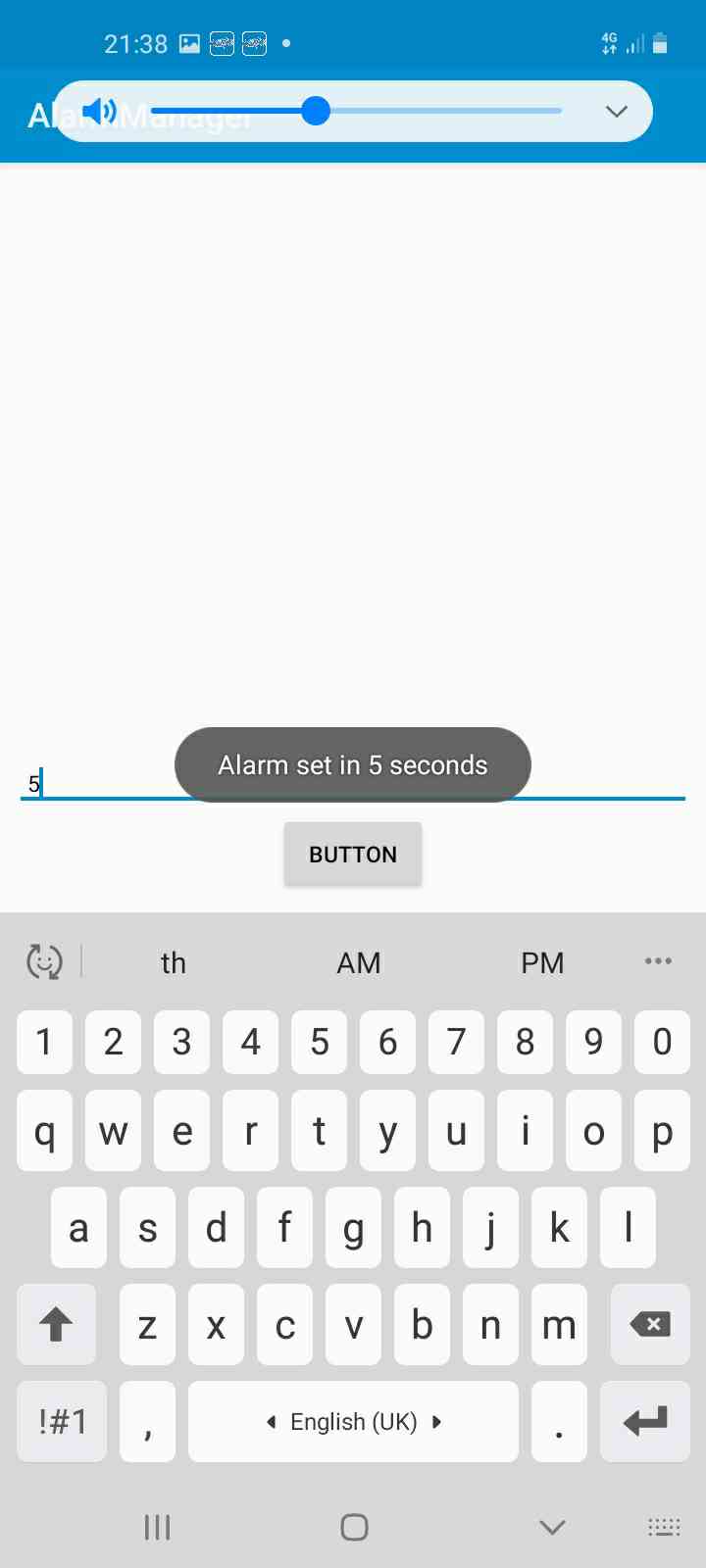Open the recent apps view
The image size is (706, 1568).
pyautogui.click(x=157, y=1527)
